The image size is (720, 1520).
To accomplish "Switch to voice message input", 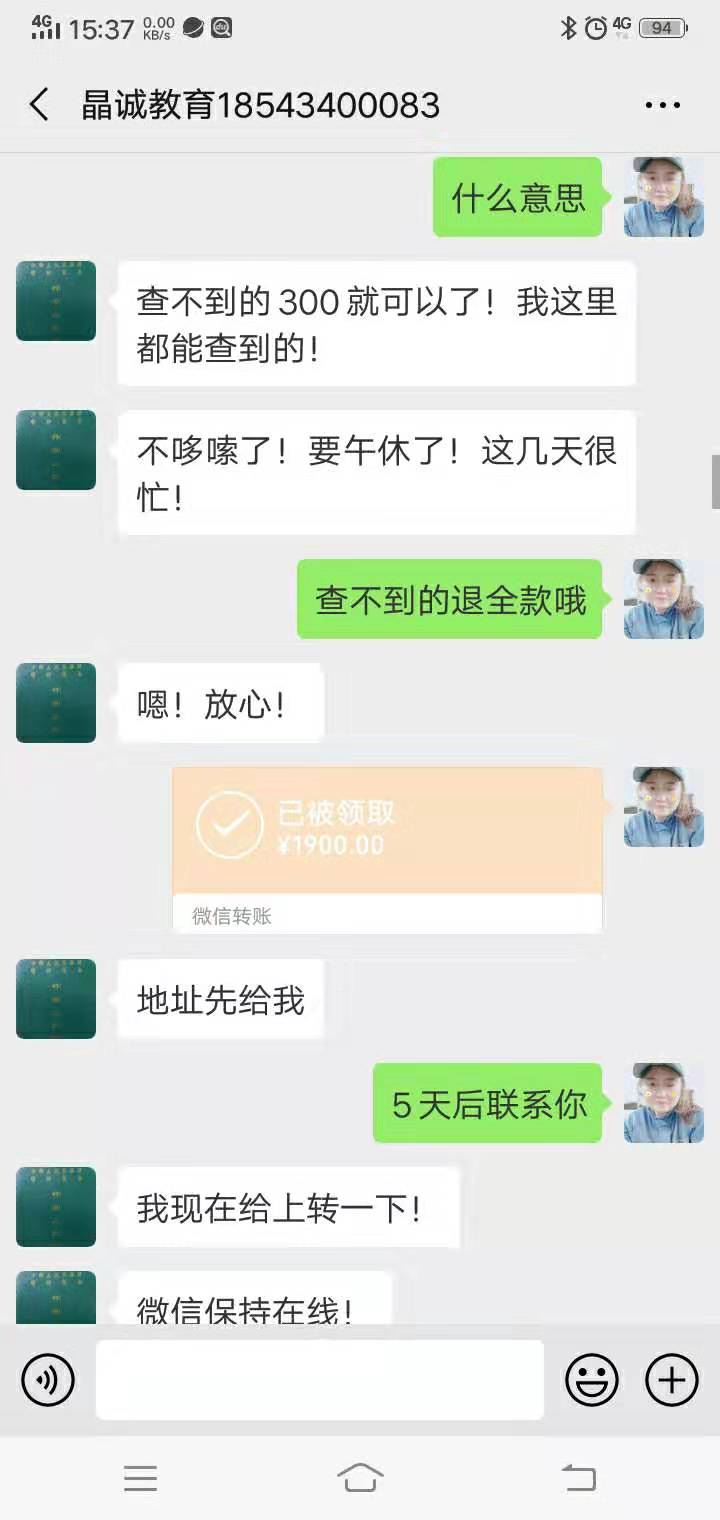I will [48, 1380].
